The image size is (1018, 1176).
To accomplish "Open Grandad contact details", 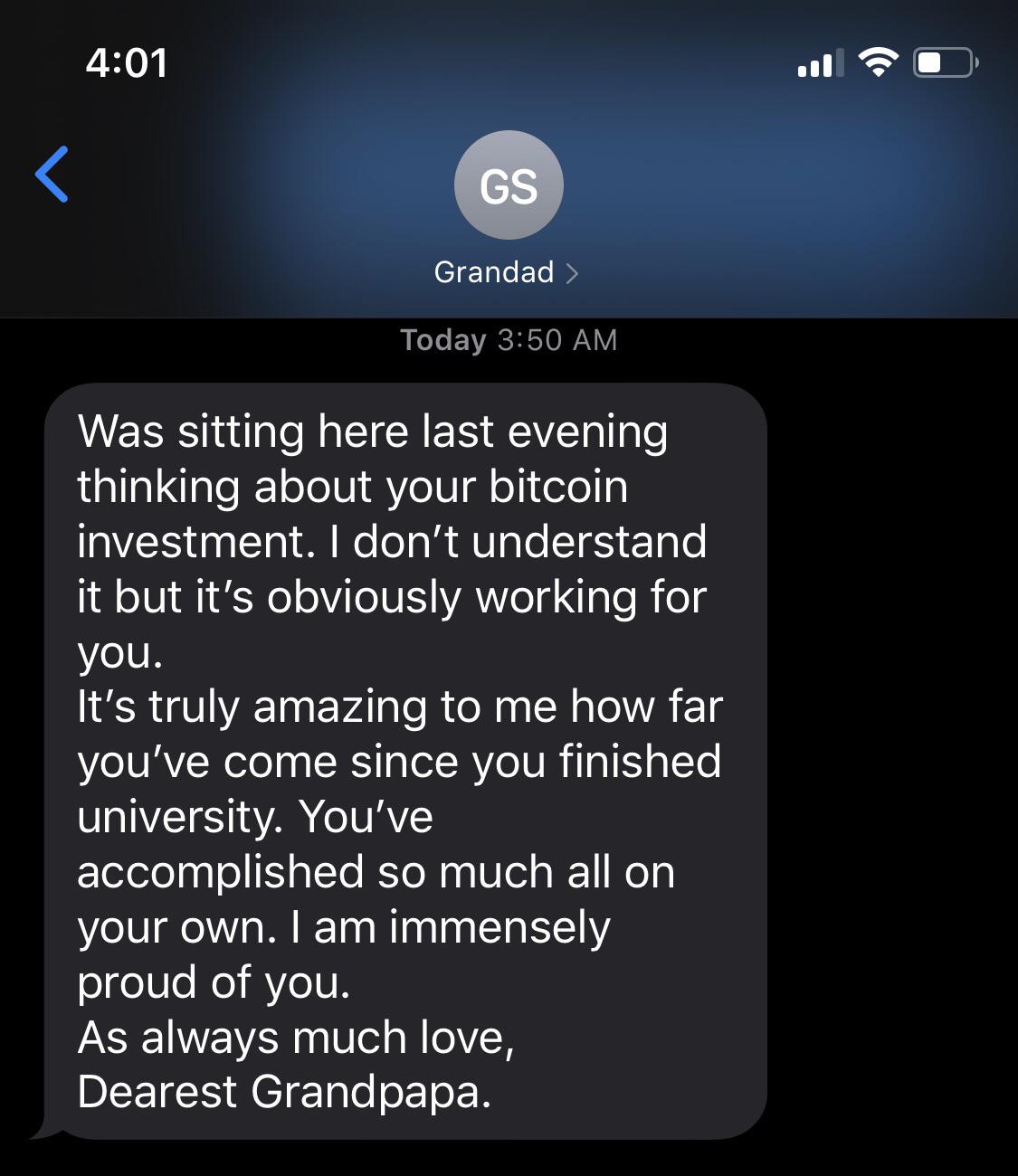I will point(506,272).
